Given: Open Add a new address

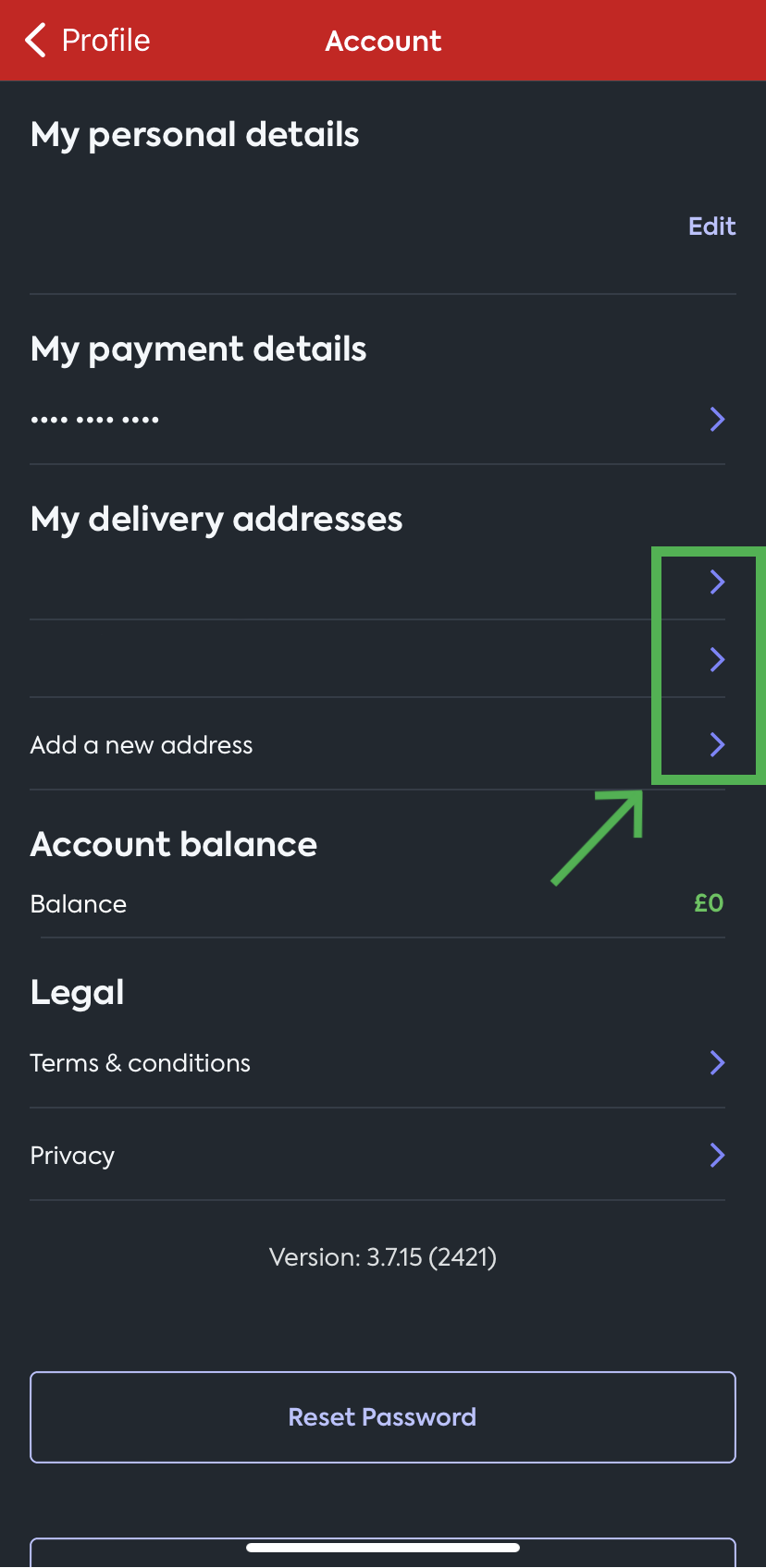Looking at the screenshot, I should pos(377,745).
